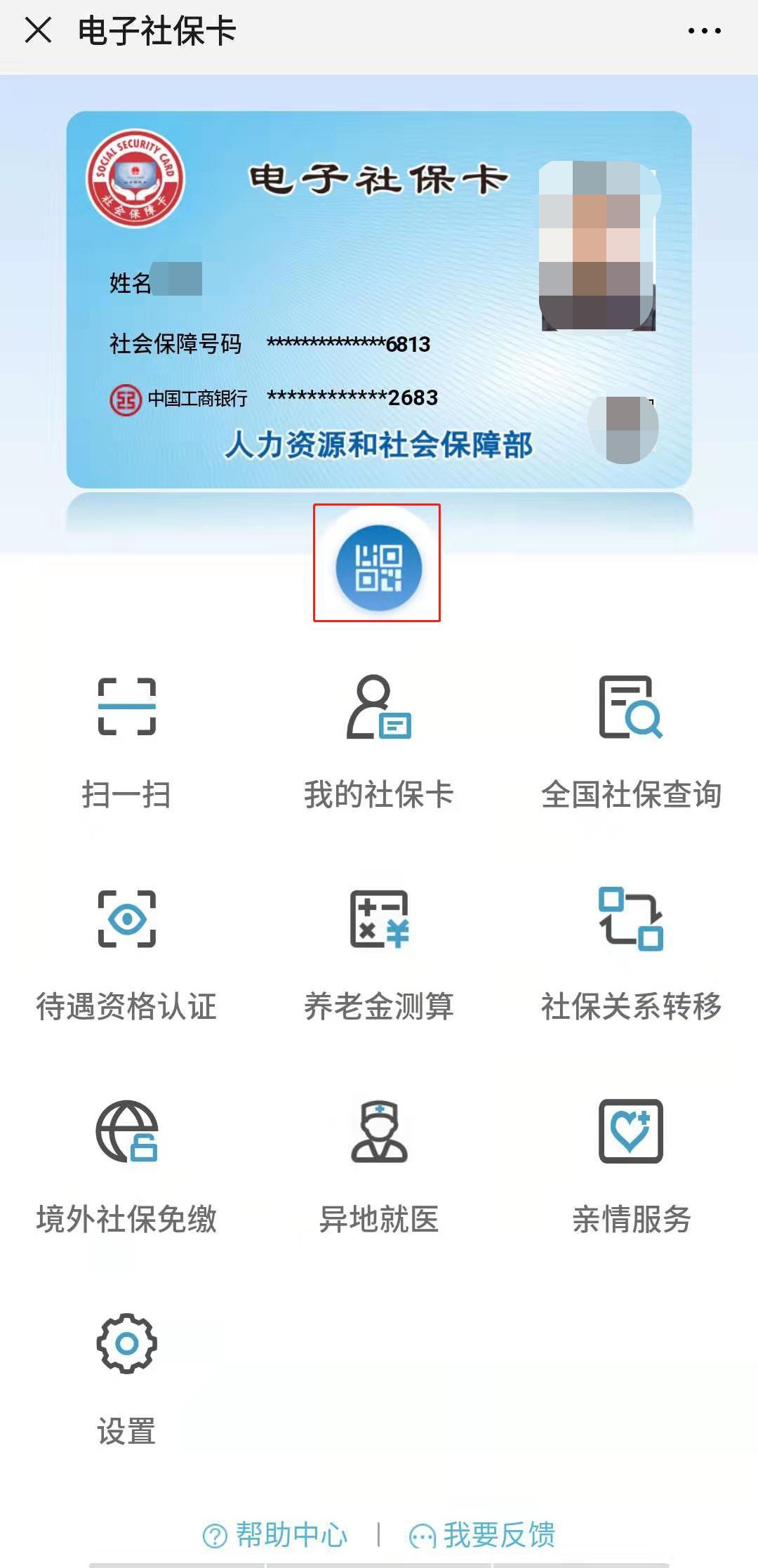
Task: Launch 养老金测算 calculator
Action: (378, 954)
